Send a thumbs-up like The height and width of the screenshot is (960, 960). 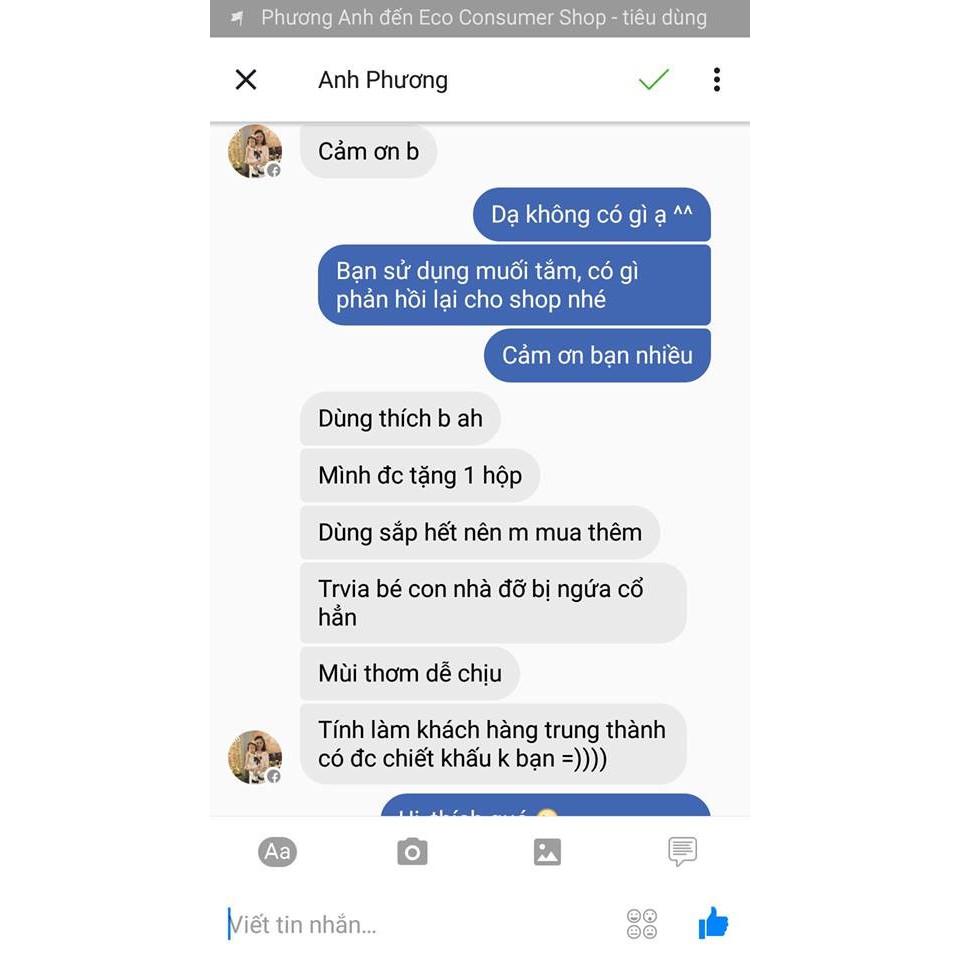(713, 922)
